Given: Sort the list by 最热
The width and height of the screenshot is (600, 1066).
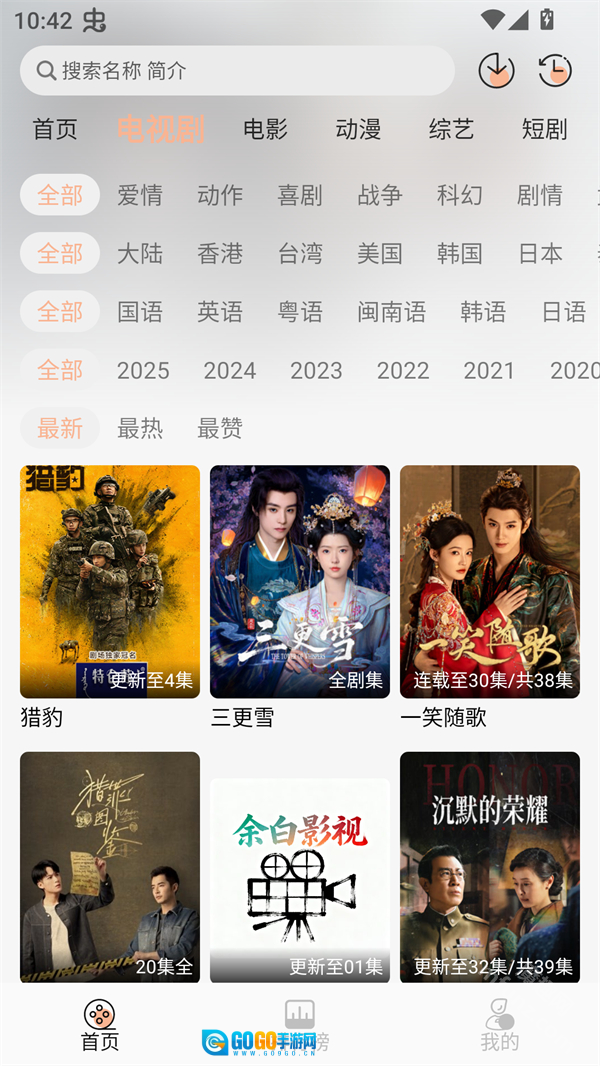Looking at the screenshot, I should coord(140,429).
